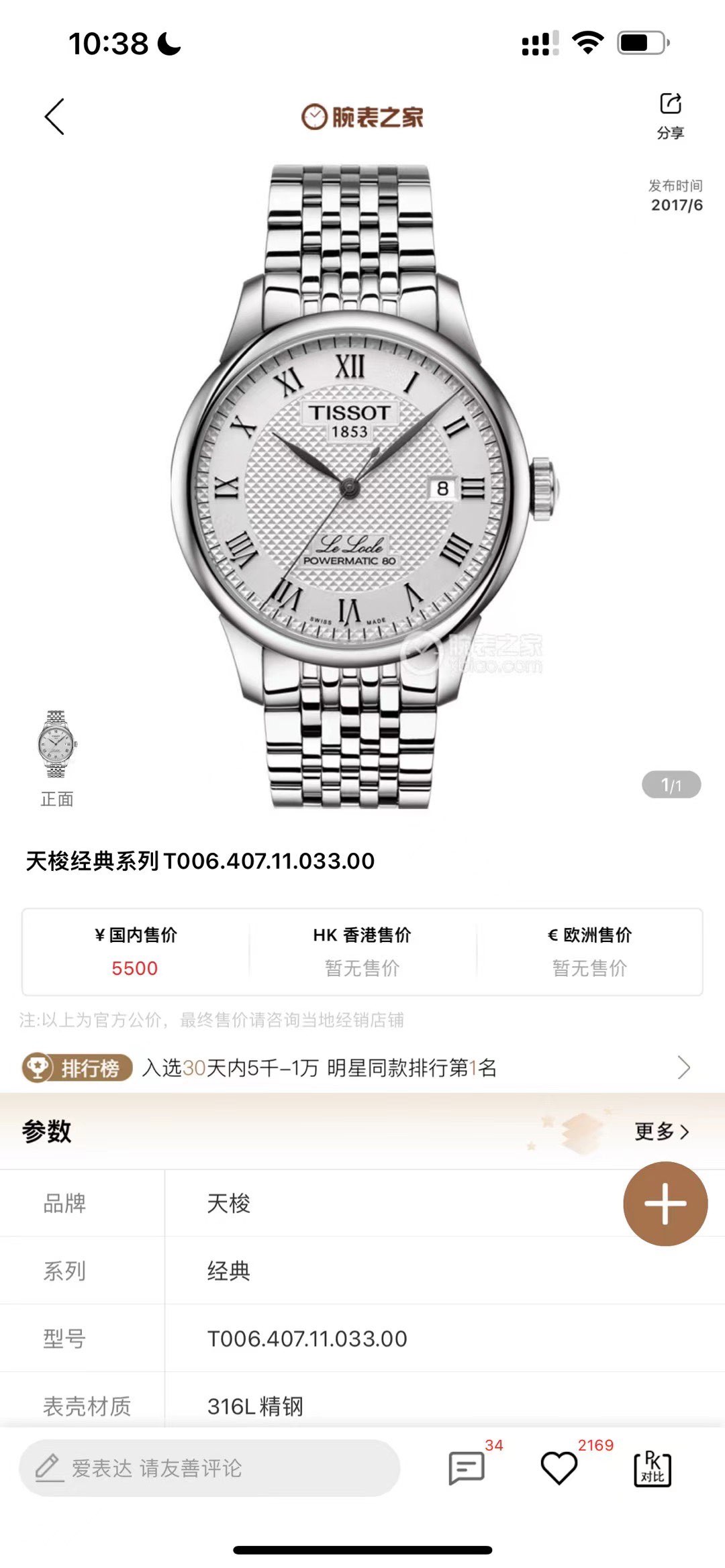725x1568 pixels.
Task: Open the PK 对比 compare tool
Action: 652,1468
